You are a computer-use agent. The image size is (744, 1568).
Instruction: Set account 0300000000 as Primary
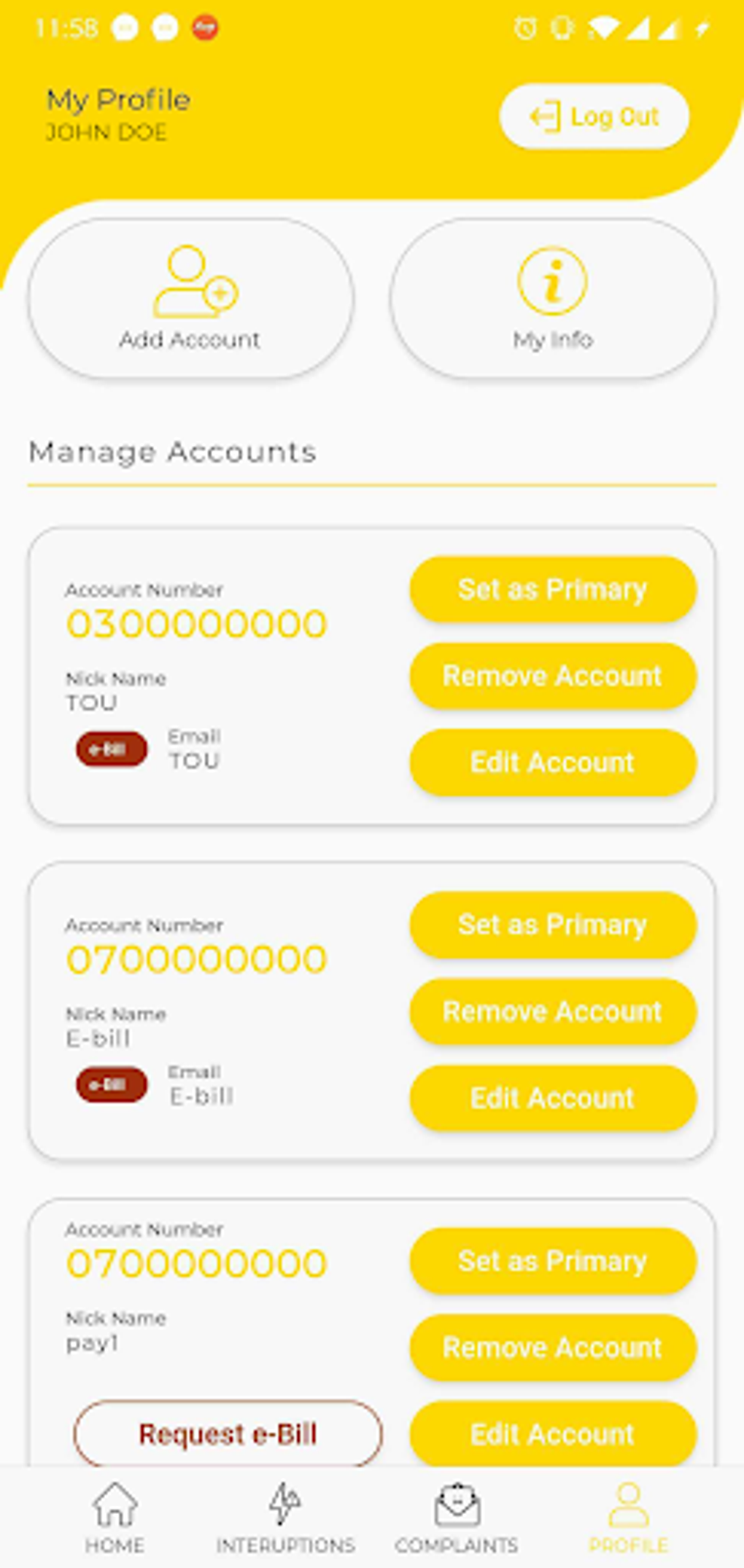pyautogui.click(x=552, y=589)
